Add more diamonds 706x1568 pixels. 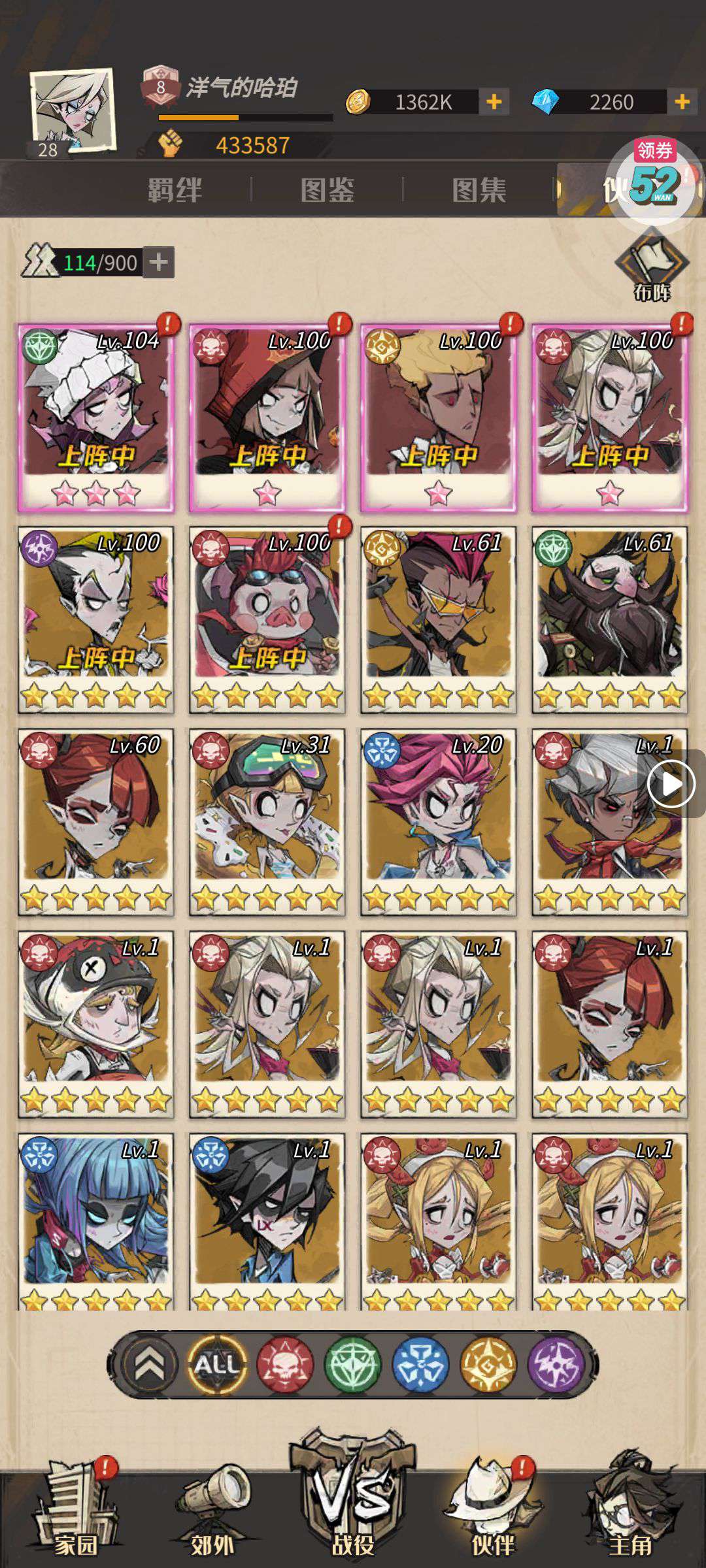pyautogui.click(x=682, y=102)
